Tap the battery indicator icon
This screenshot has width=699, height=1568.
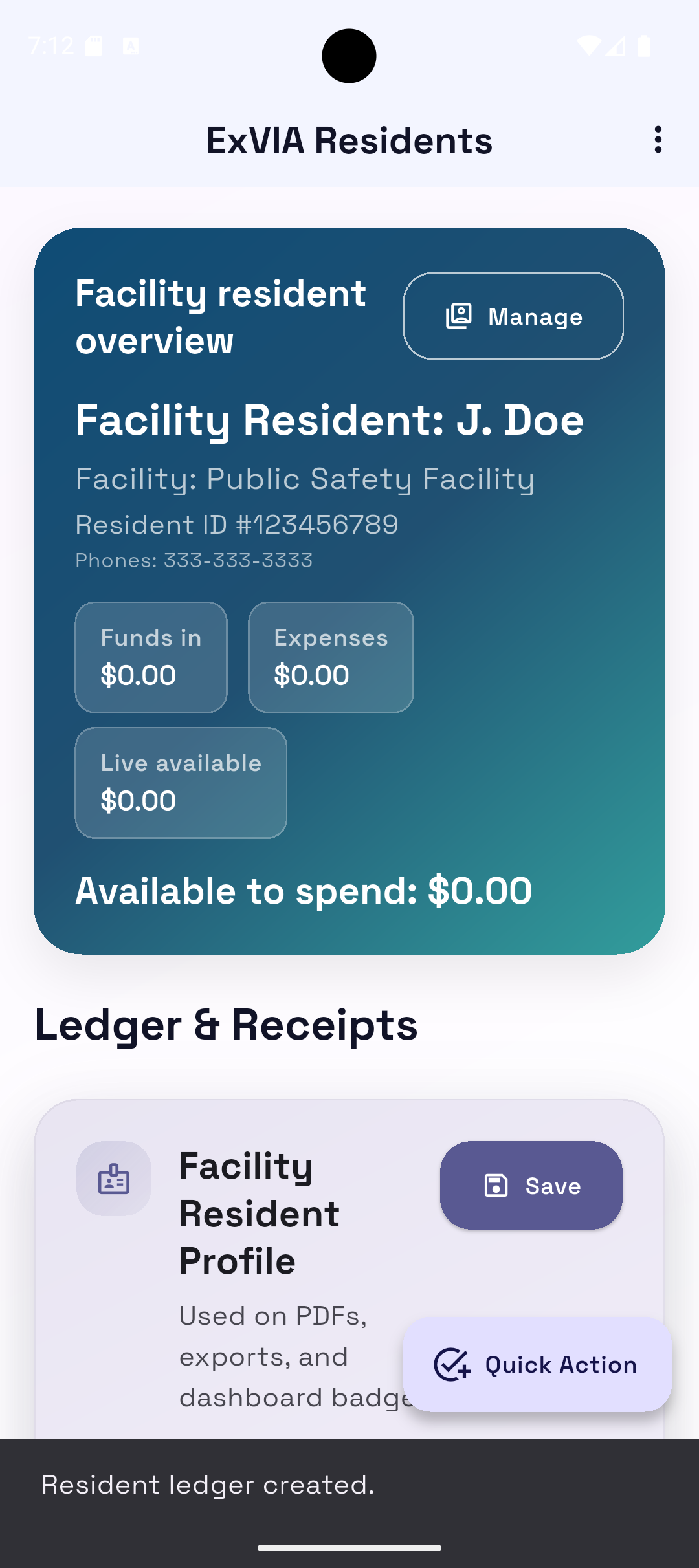click(x=645, y=46)
